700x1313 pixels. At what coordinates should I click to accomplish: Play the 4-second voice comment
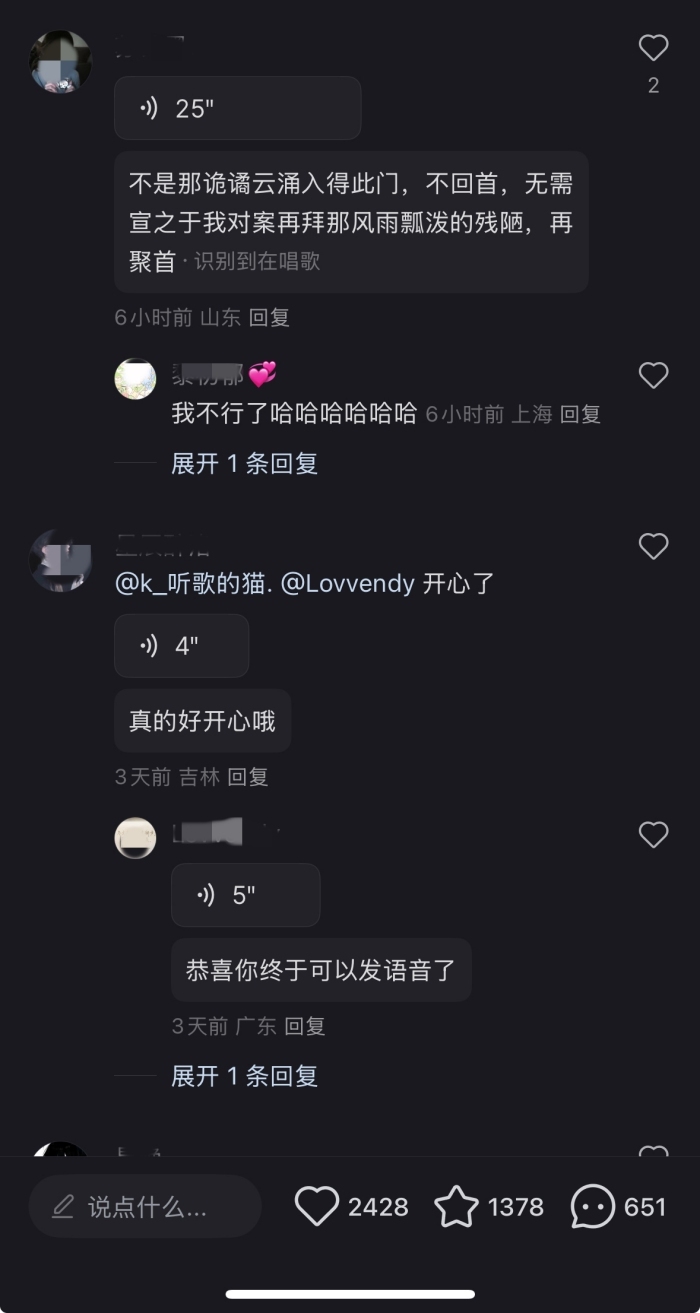point(181,646)
